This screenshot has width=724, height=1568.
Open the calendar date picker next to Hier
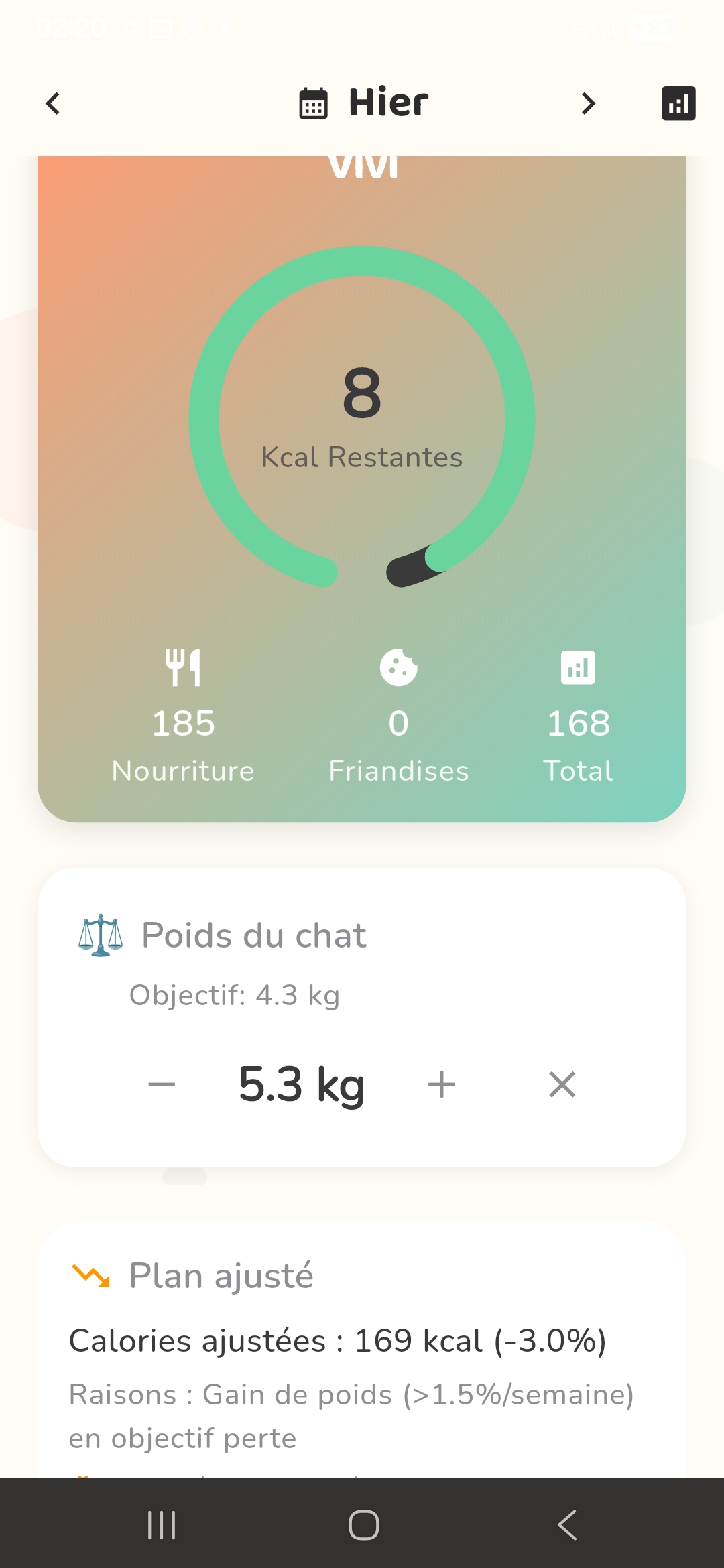(x=312, y=103)
